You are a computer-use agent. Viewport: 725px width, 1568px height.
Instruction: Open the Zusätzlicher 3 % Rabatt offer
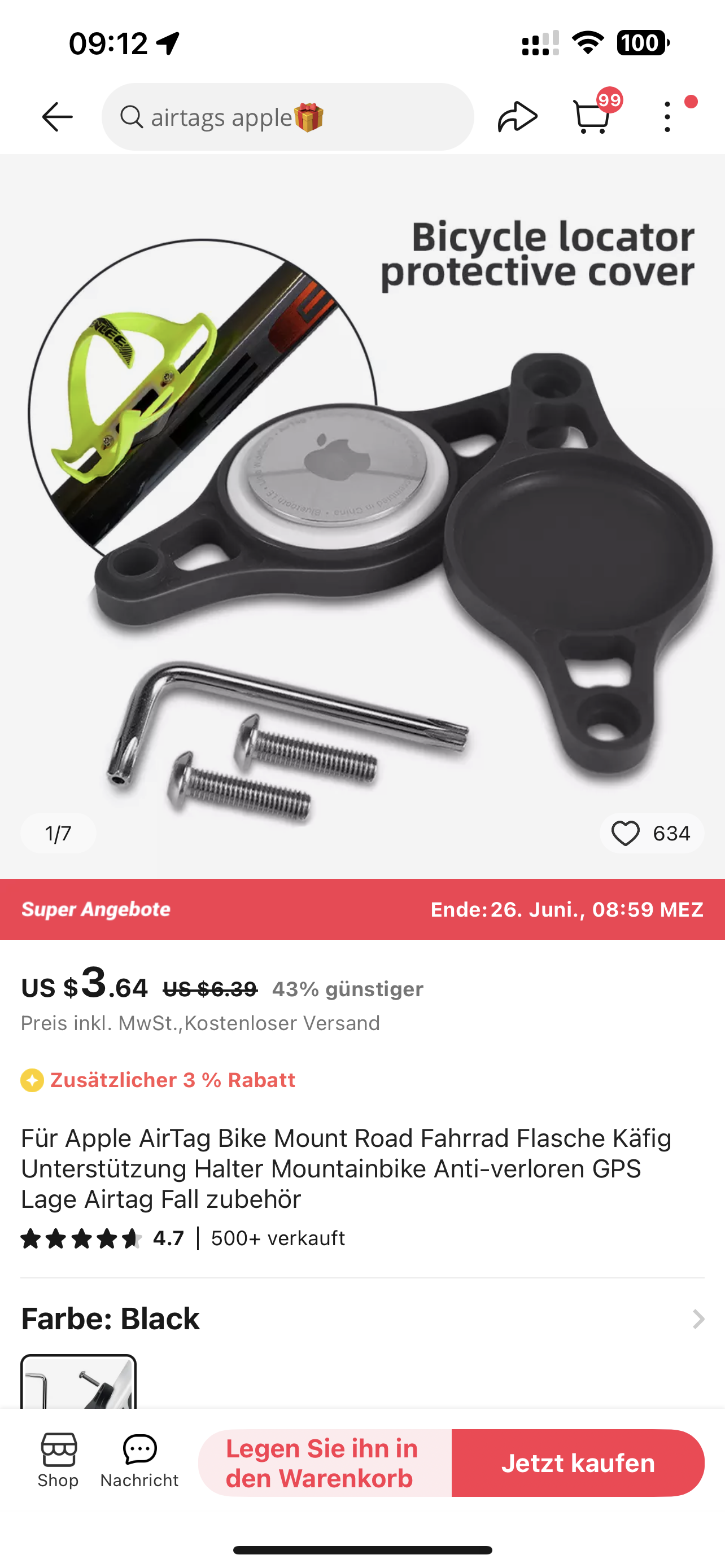point(172,1080)
